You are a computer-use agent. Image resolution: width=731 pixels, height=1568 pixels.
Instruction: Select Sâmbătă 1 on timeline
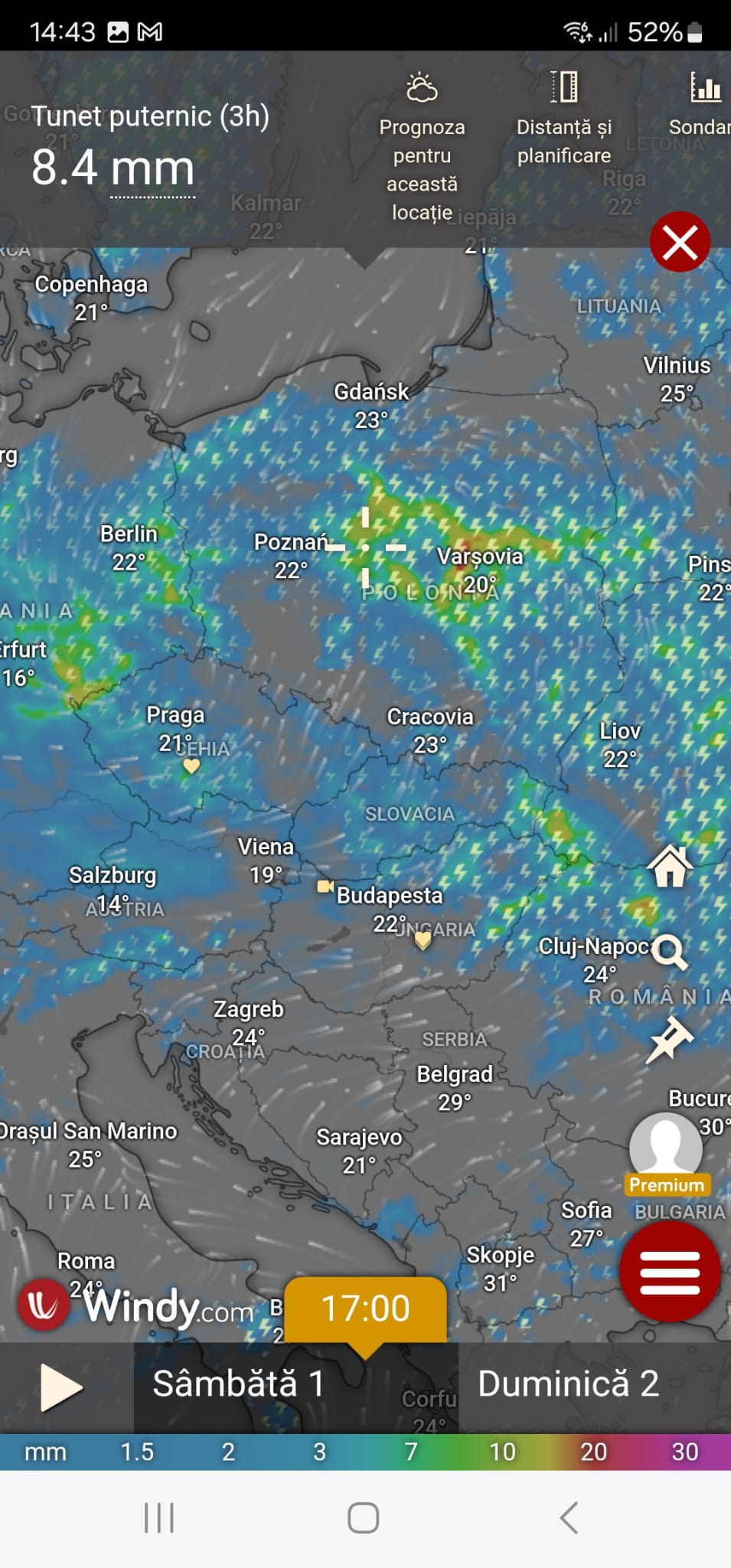pyautogui.click(x=238, y=1383)
